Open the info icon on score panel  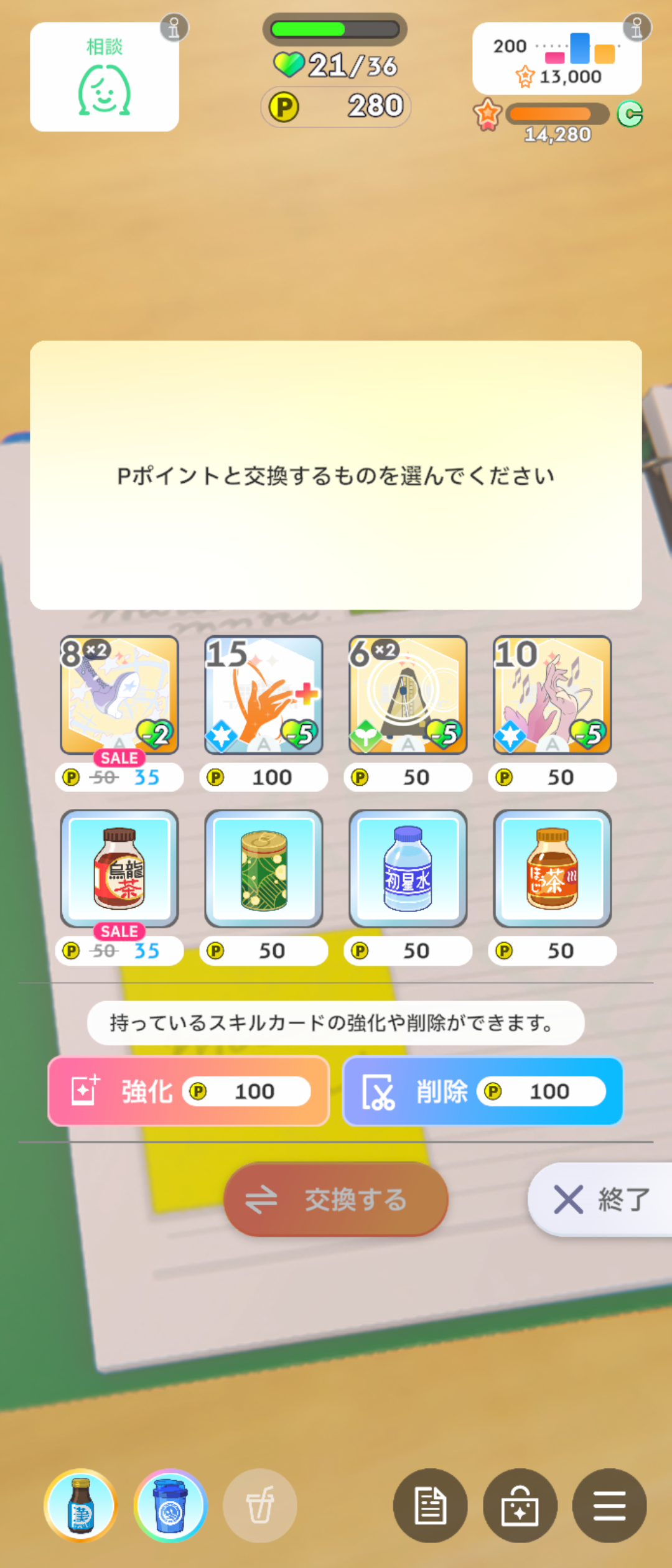(x=637, y=28)
